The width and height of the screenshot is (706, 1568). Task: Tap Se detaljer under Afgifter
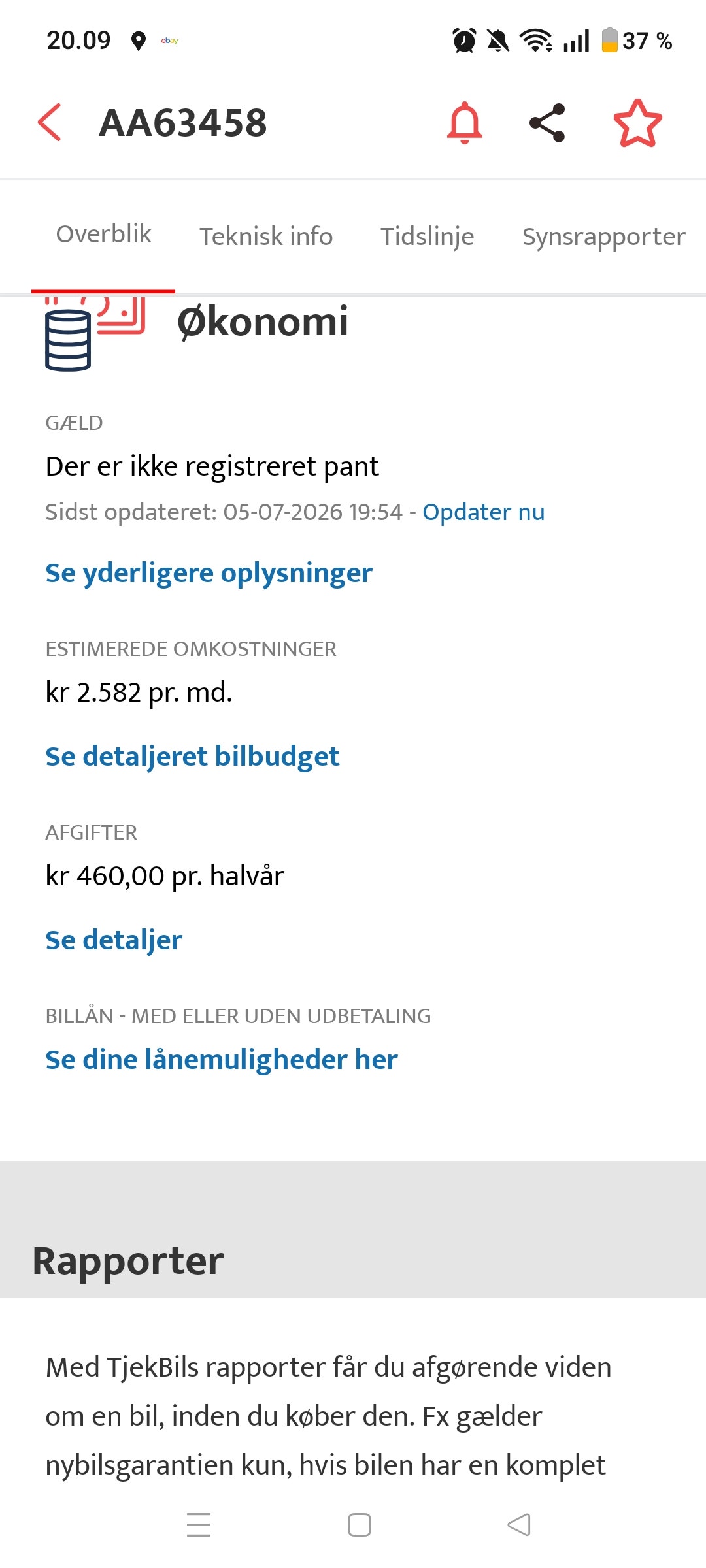114,940
